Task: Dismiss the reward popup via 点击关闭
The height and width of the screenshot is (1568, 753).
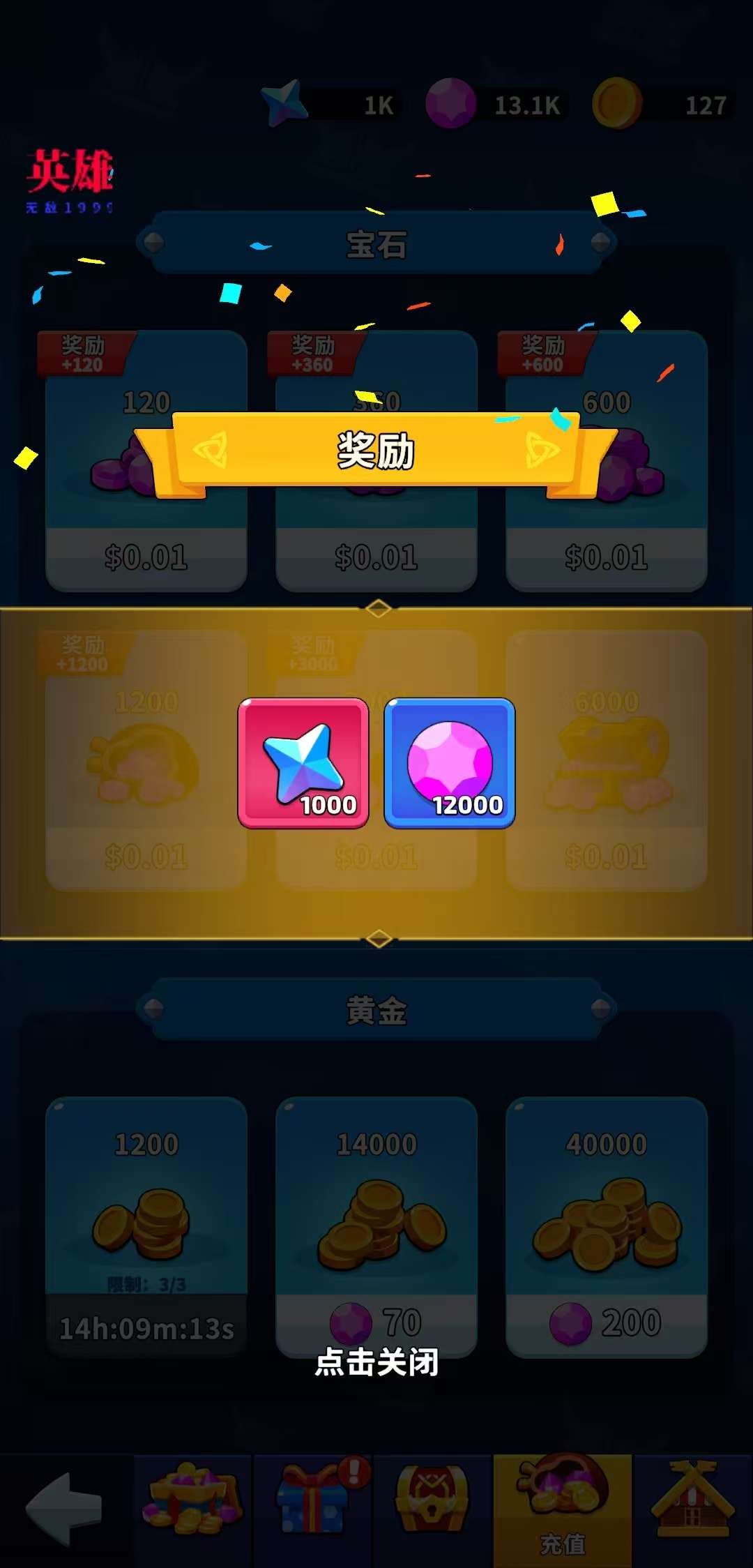Action: (x=376, y=1362)
